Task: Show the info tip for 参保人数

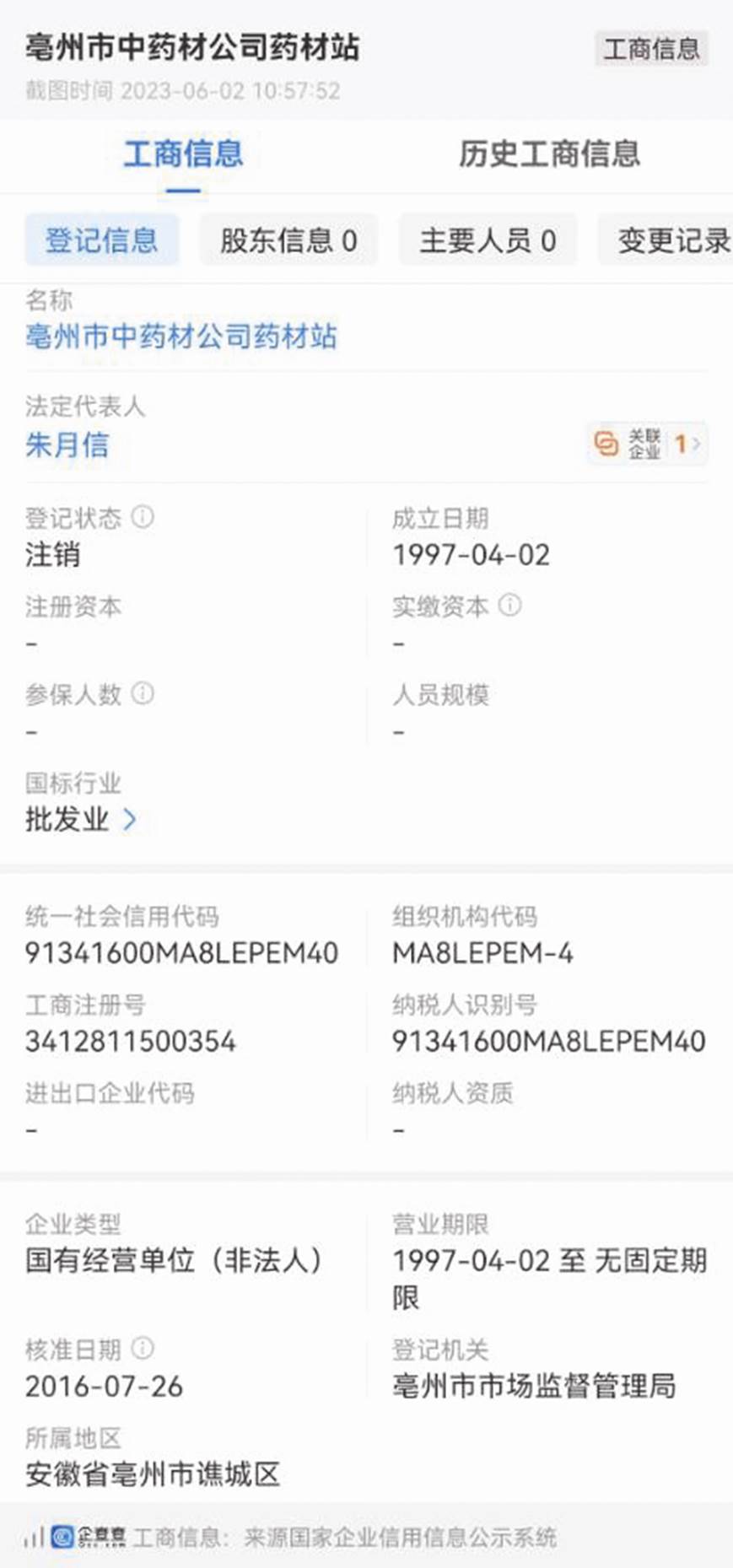Action: pos(143,693)
